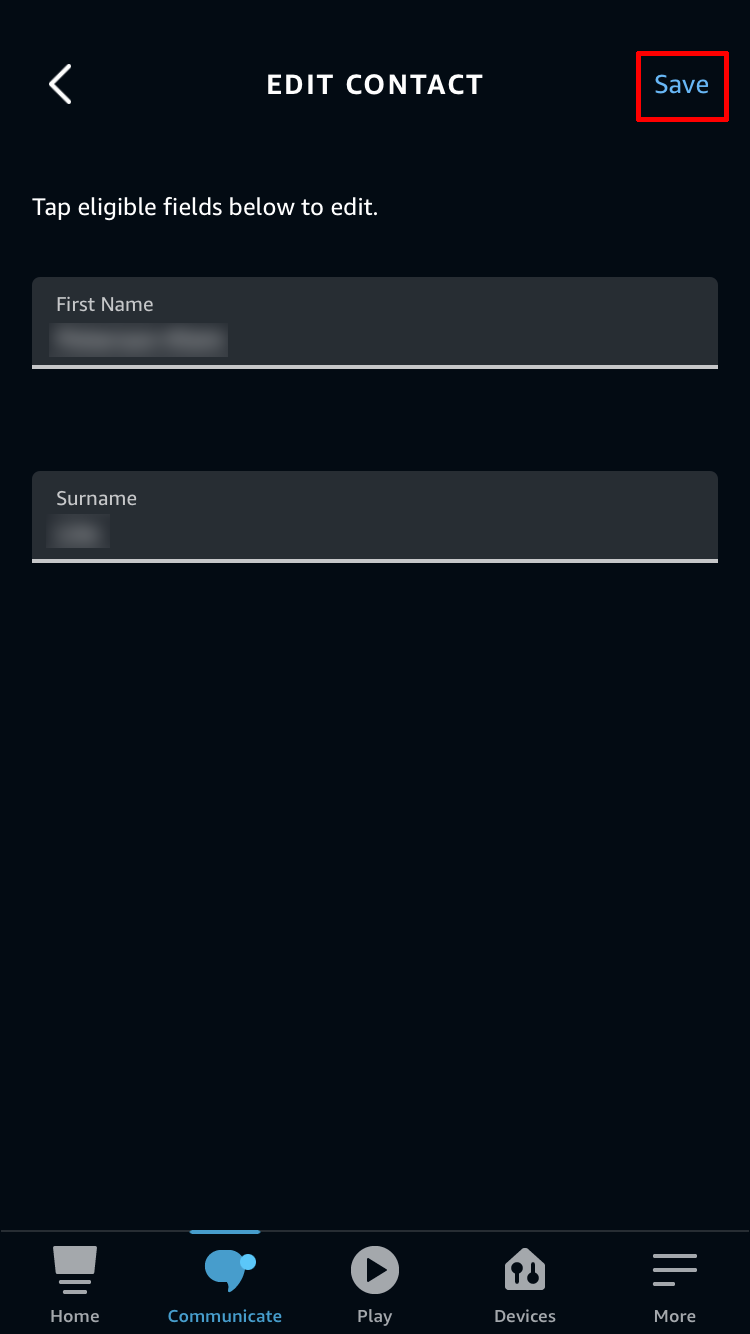This screenshot has height=1334, width=750.
Task: Switch to the Home tab
Action: pyautogui.click(x=75, y=1284)
